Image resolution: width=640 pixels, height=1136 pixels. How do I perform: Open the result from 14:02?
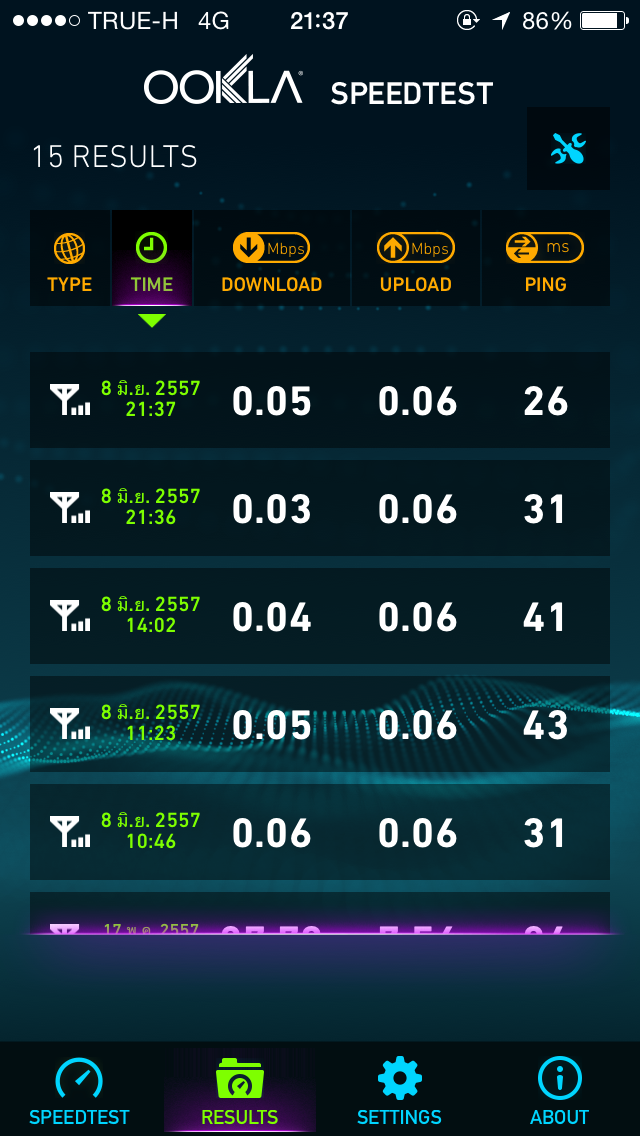320,616
